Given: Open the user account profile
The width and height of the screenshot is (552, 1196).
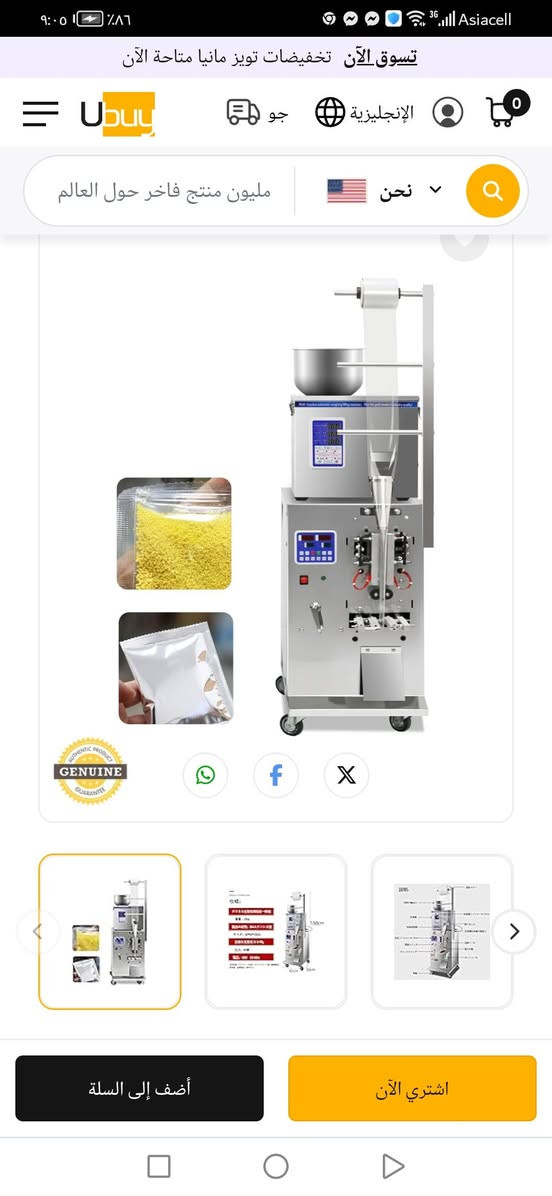Looking at the screenshot, I should click(448, 113).
